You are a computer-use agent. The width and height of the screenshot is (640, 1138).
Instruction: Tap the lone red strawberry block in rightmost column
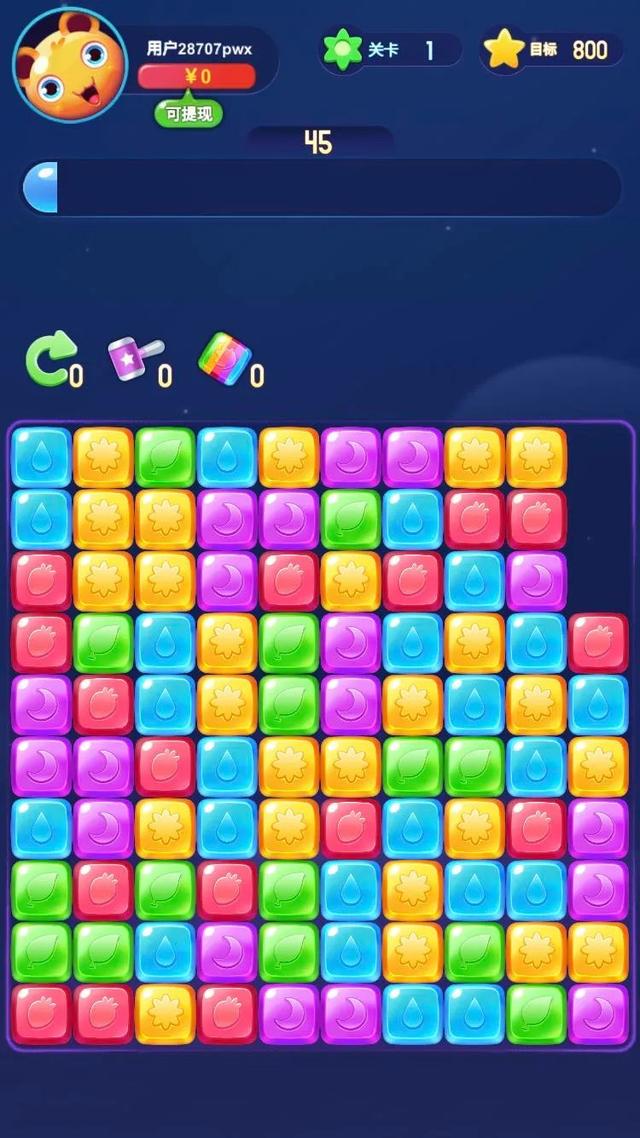pyautogui.click(x=599, y=643)
